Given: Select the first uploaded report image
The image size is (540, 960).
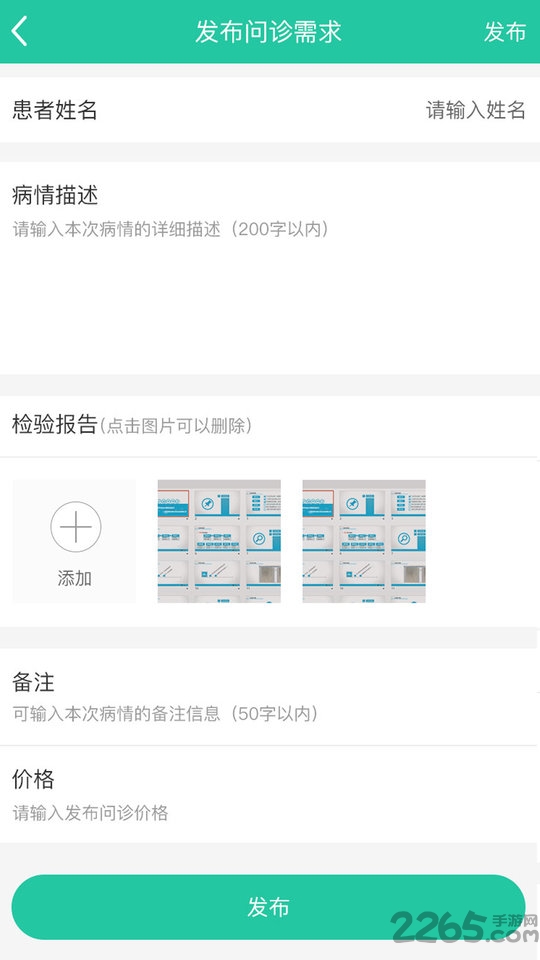Looking at the screenshot, I should (x=219, y=541).
